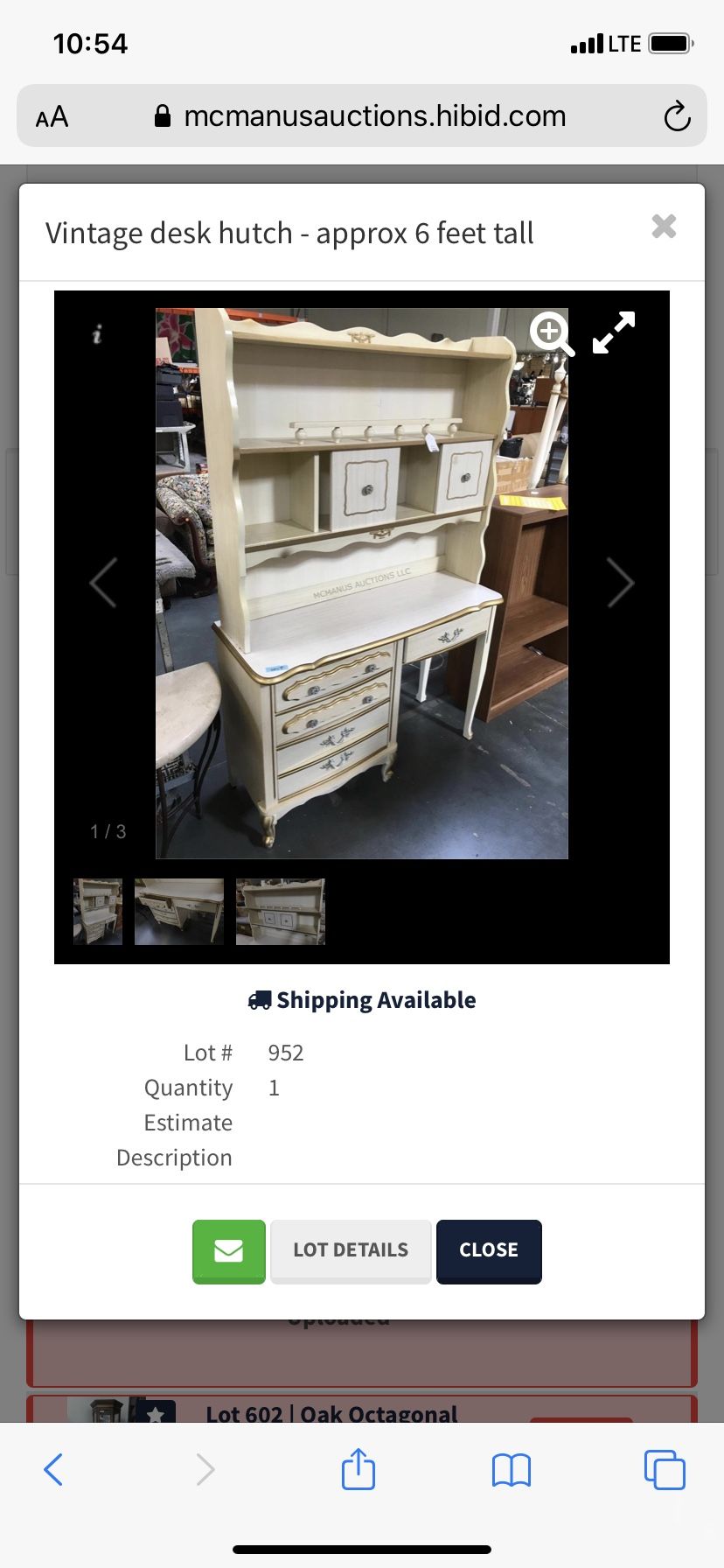Tap the Safari share icon
The image size is (724, 1568).
(358, 1470)
